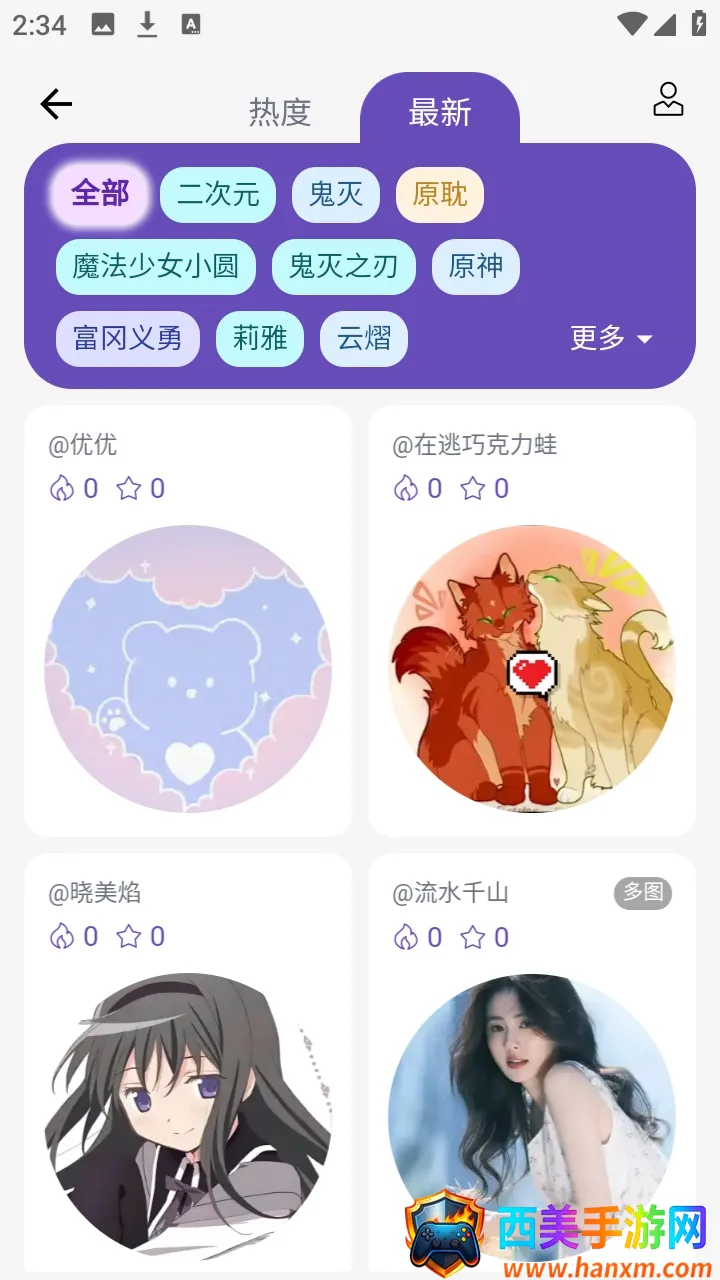This screenshot has width=720, height=1280.
Task: Filter by 魔法少女小圆 tag
Action: pos(156,266)
